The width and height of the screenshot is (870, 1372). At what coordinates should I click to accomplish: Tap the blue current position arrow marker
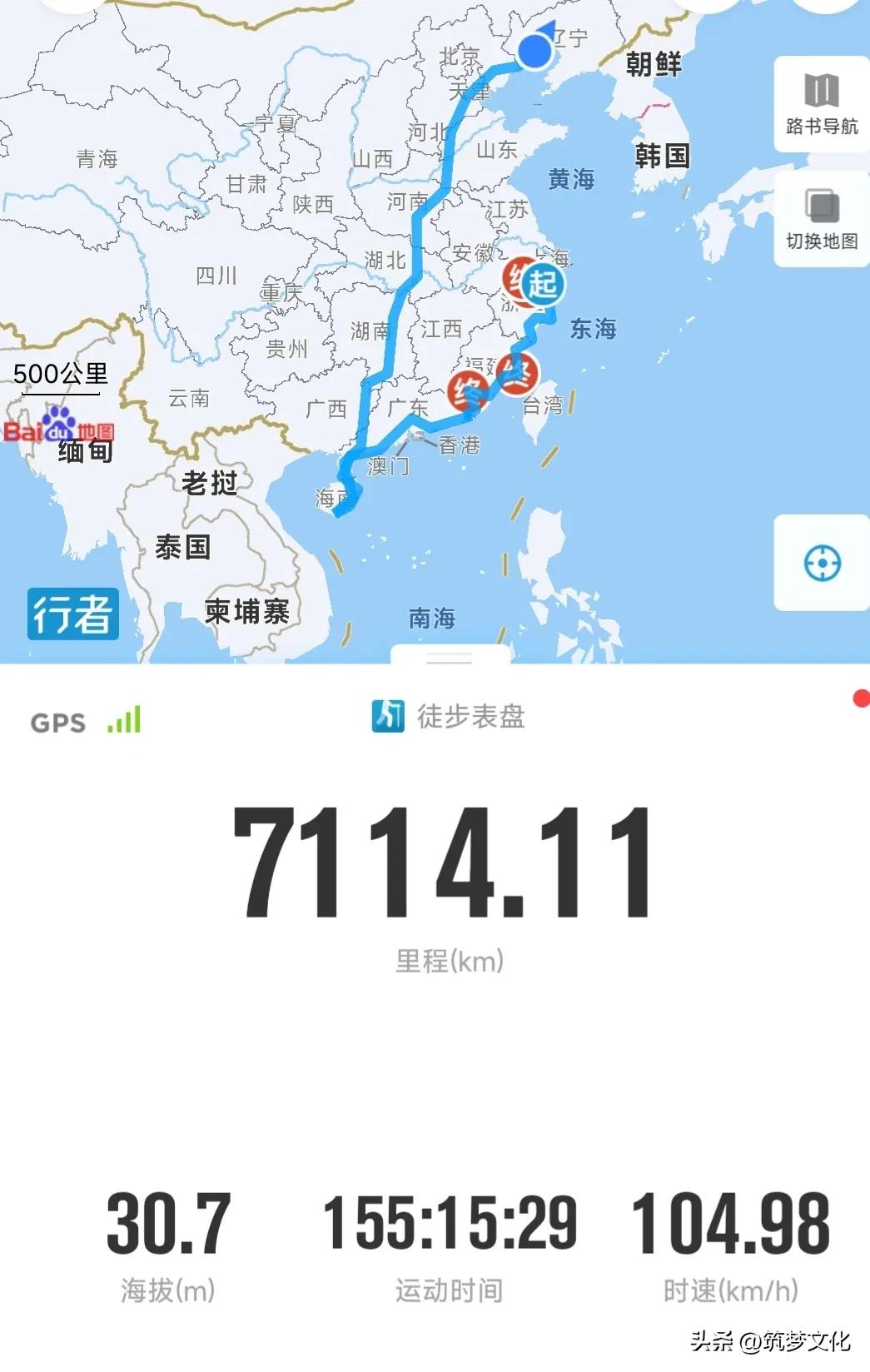[x=533, y=52]
